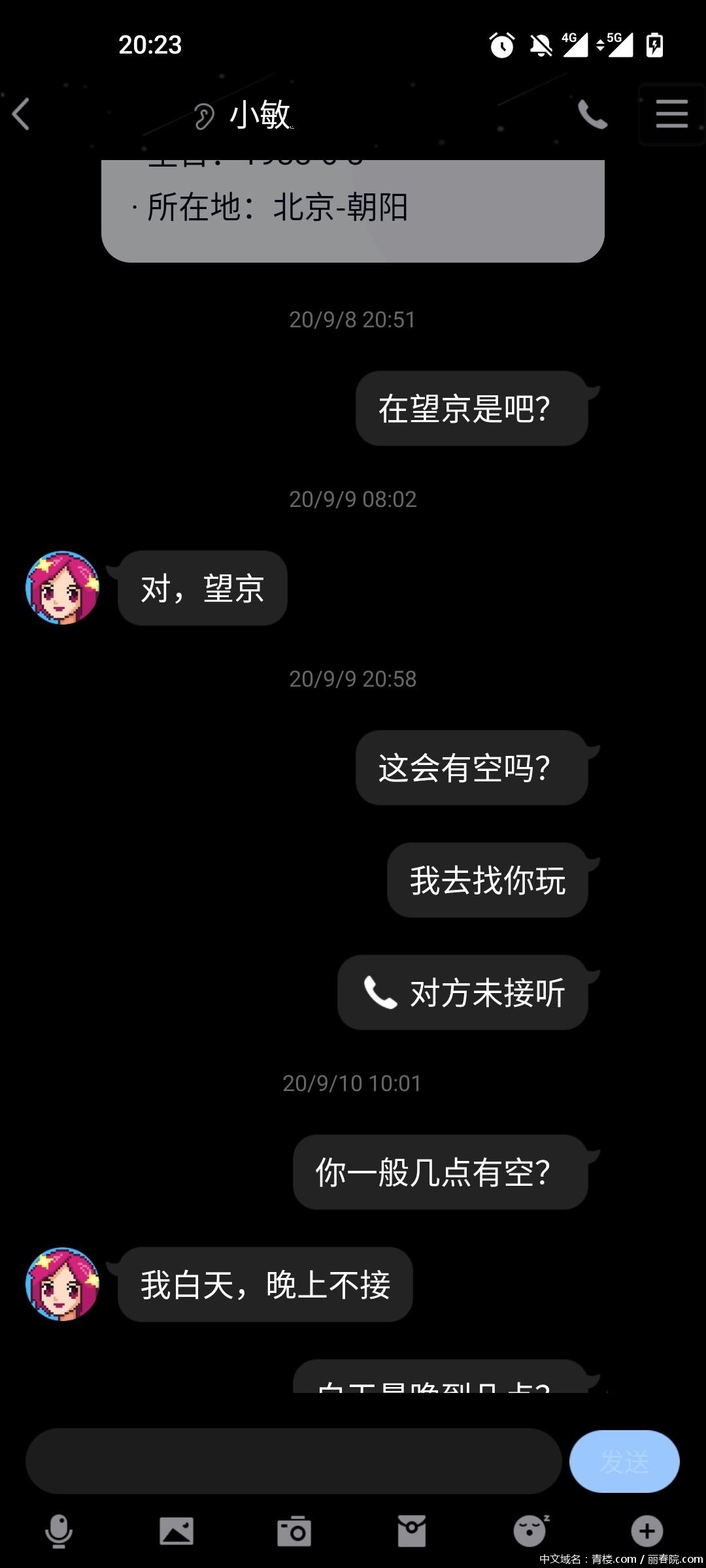Open the camera to take photo
This screenshot has width=706, height=1568.
(294, 1531)
